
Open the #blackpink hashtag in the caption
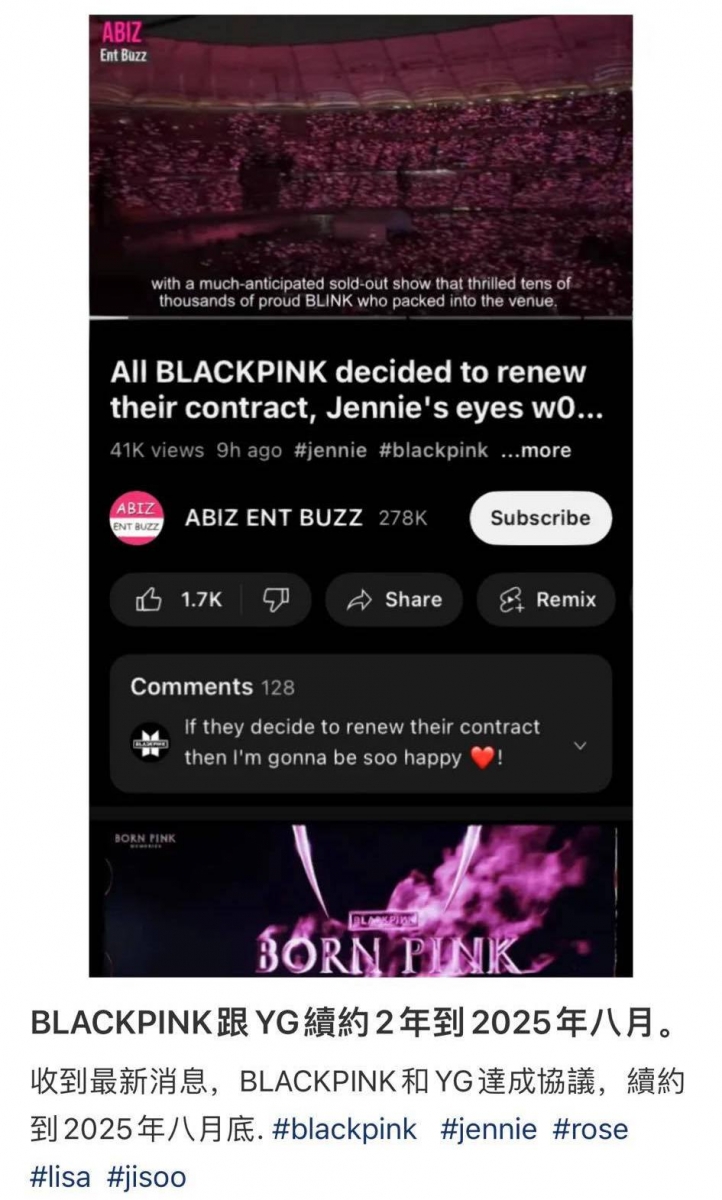(344, 1130)
